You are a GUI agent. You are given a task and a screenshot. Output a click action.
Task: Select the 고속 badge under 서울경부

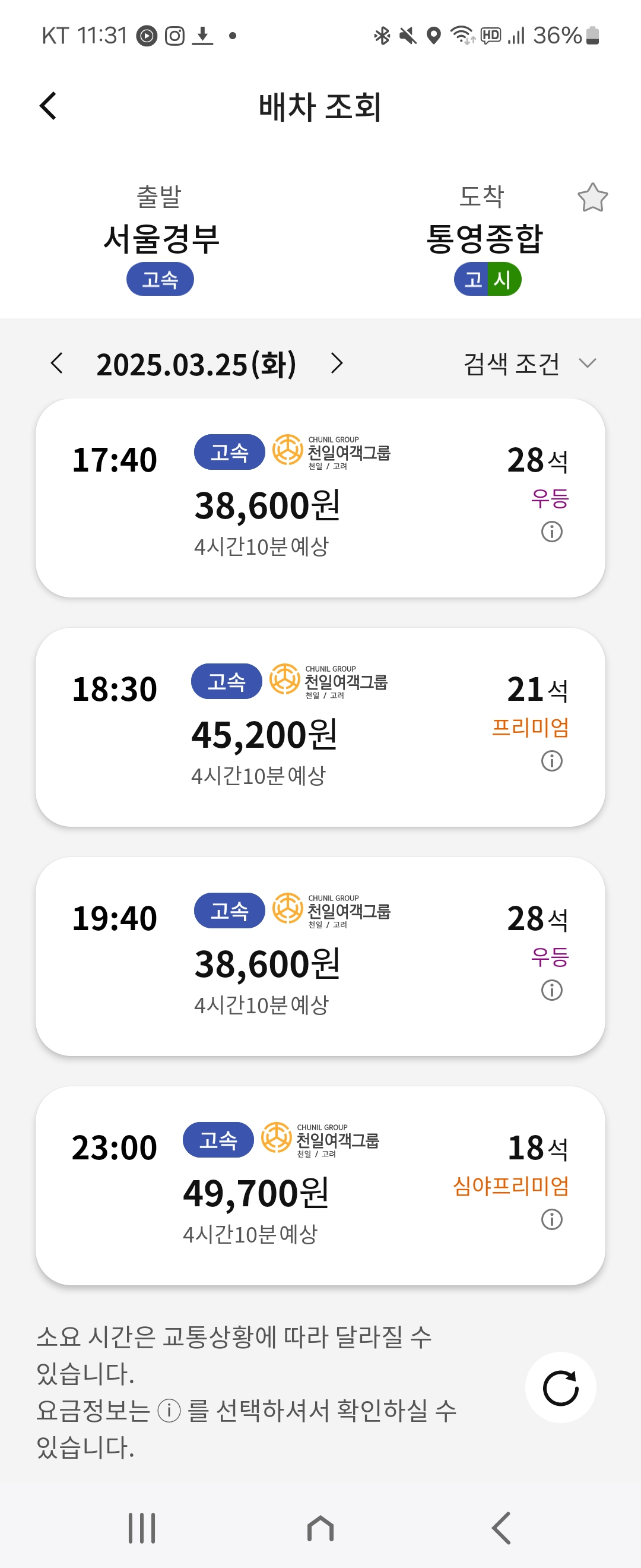(x=160, y=279)
